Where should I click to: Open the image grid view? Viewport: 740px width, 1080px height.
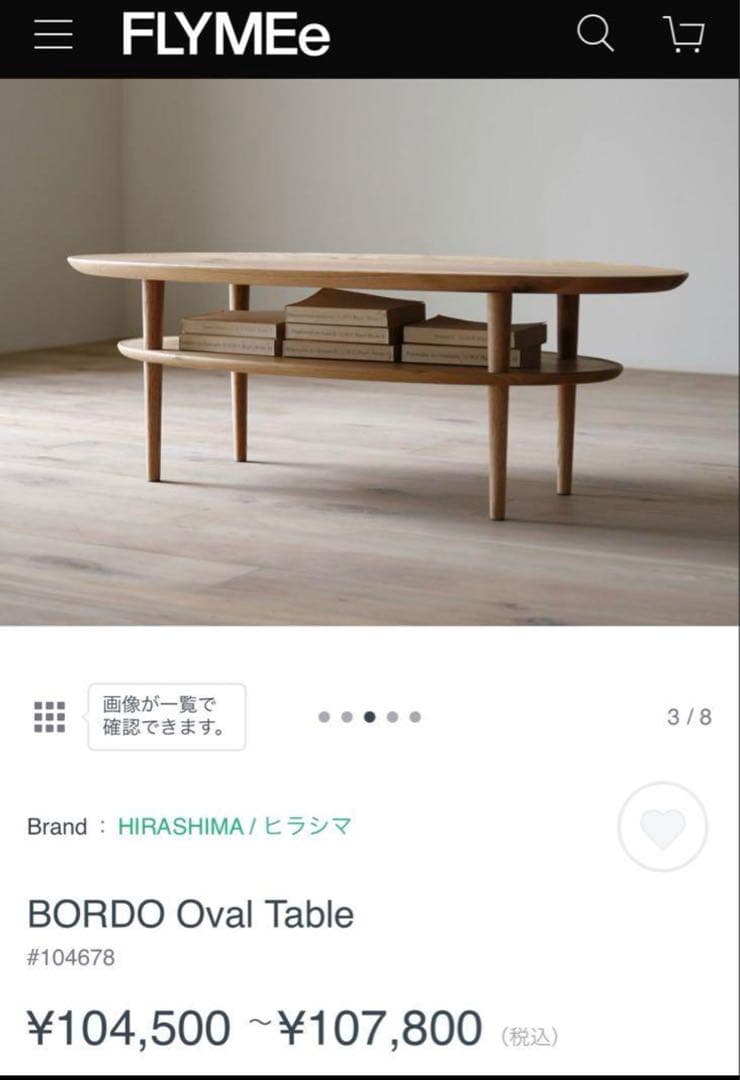[x=49, y=716]
